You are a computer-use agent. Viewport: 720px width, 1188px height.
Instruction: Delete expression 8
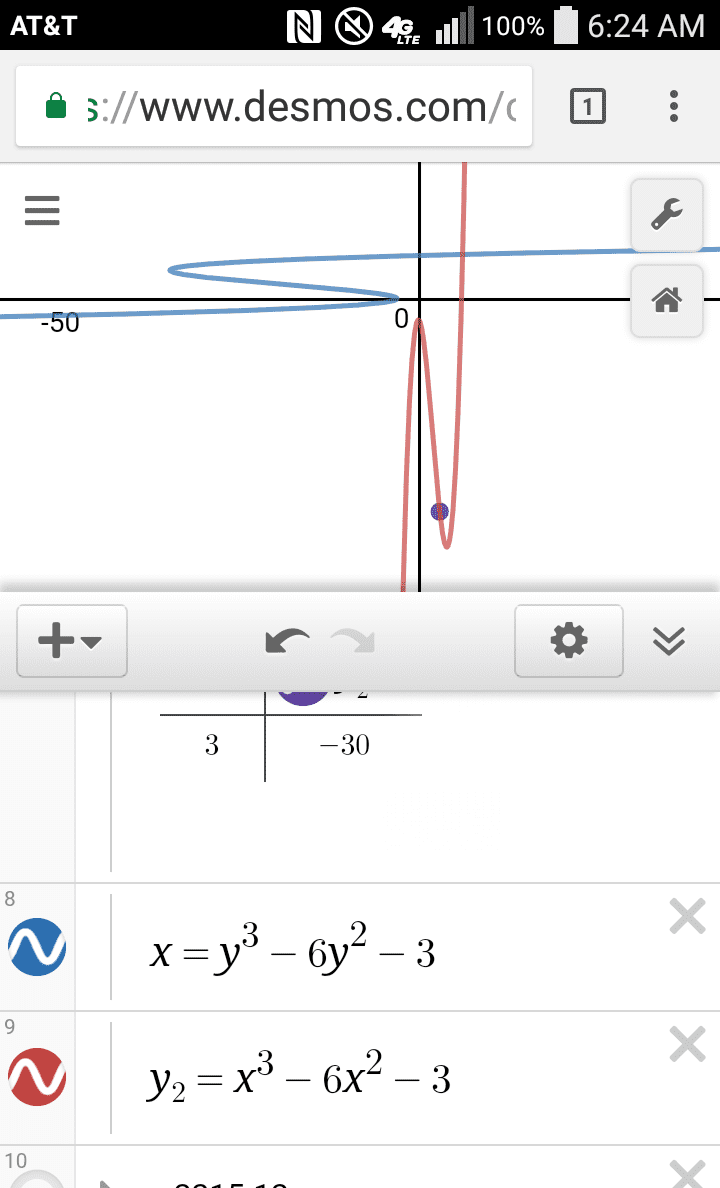click(687, 916)
